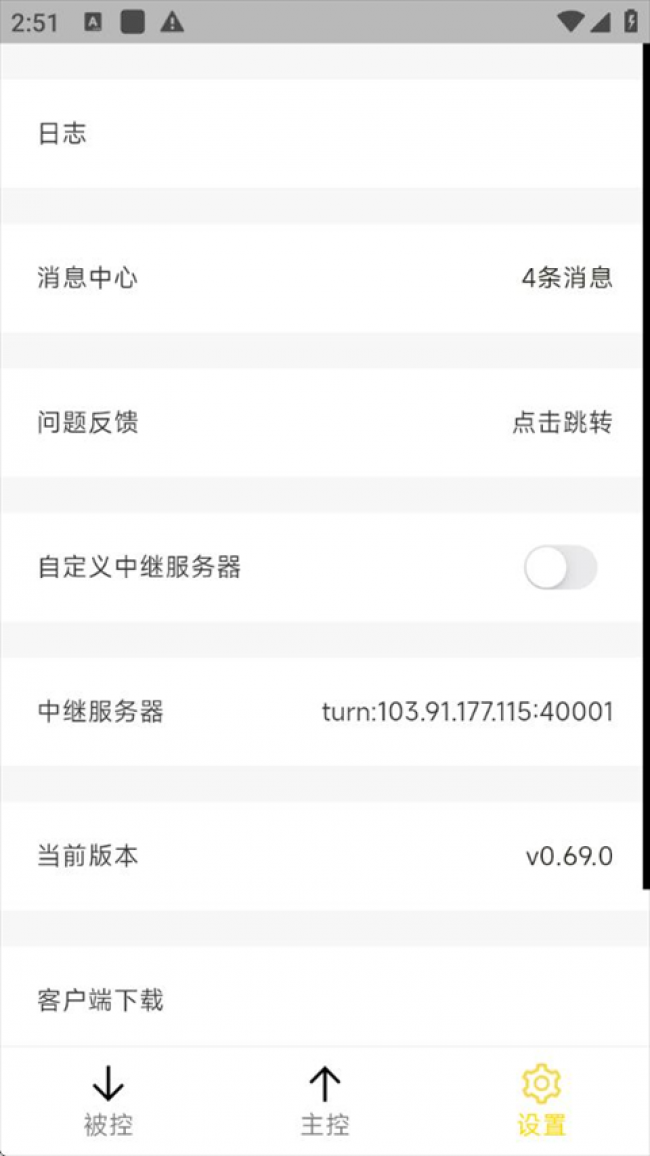Switch to the 被控 tab

108,1101
